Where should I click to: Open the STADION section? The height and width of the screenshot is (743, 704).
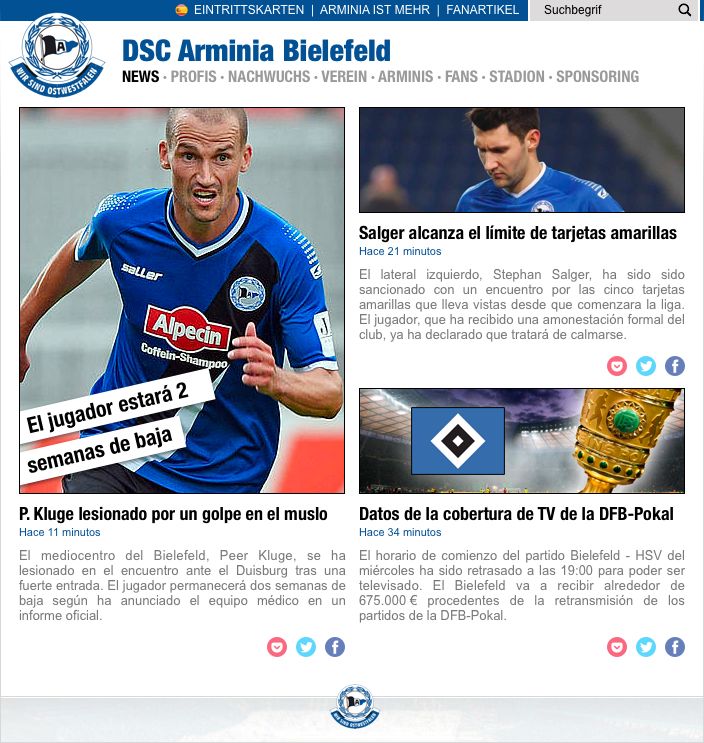pos(517,77)
